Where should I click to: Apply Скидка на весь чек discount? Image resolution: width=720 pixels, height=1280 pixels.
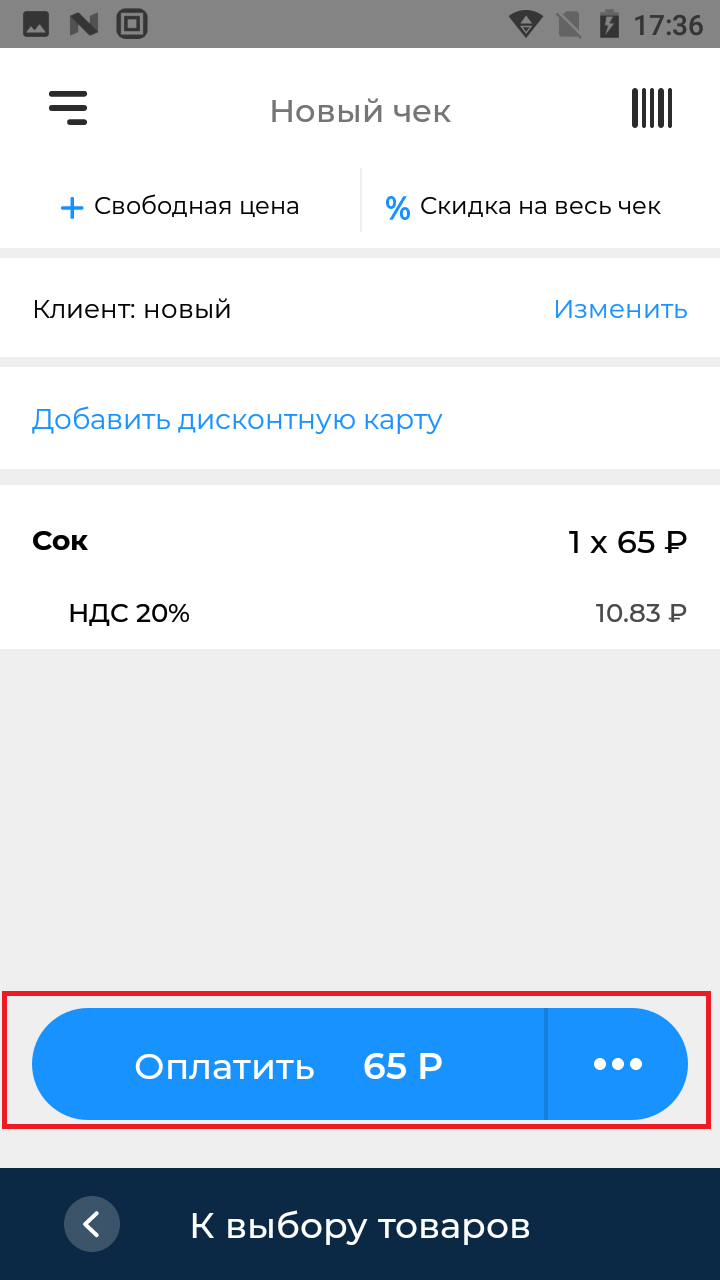523,207
